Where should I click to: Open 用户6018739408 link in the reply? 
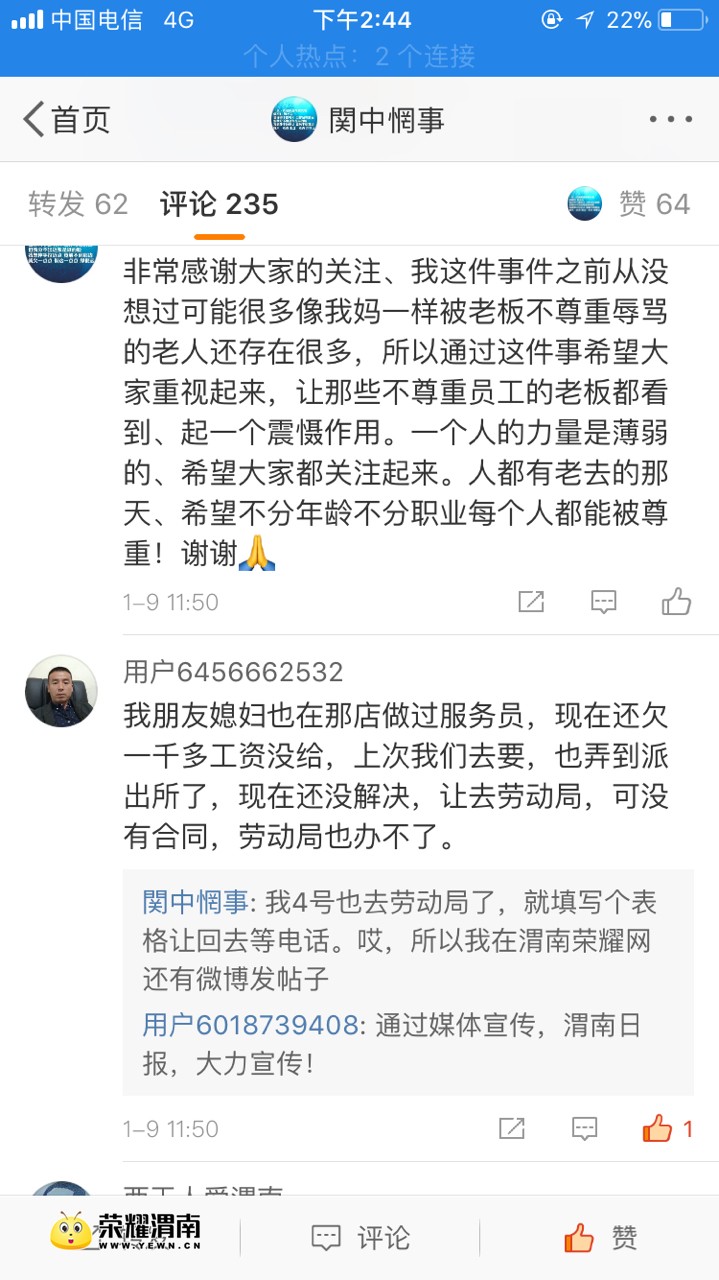click(250, 1025)
